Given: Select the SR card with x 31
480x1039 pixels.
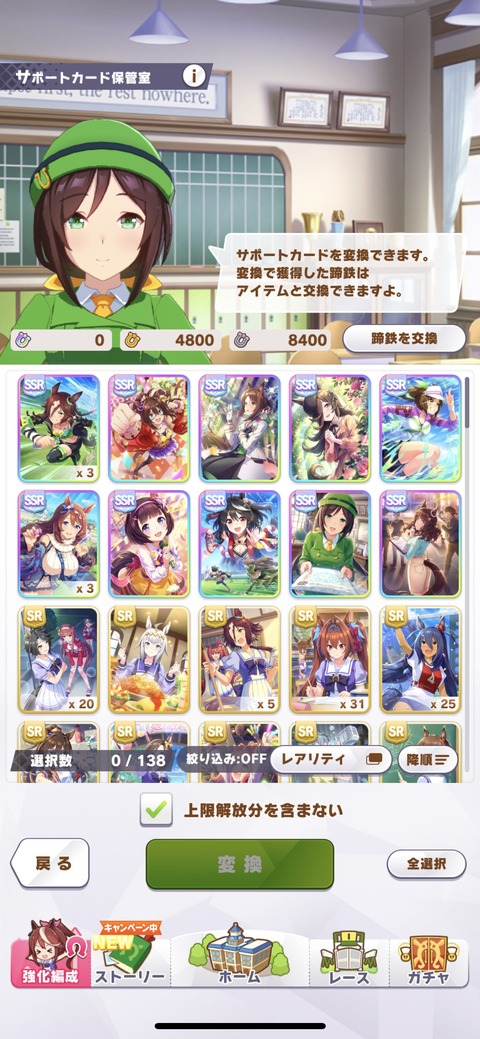Looking at the screenshot, I should point(330,659).
